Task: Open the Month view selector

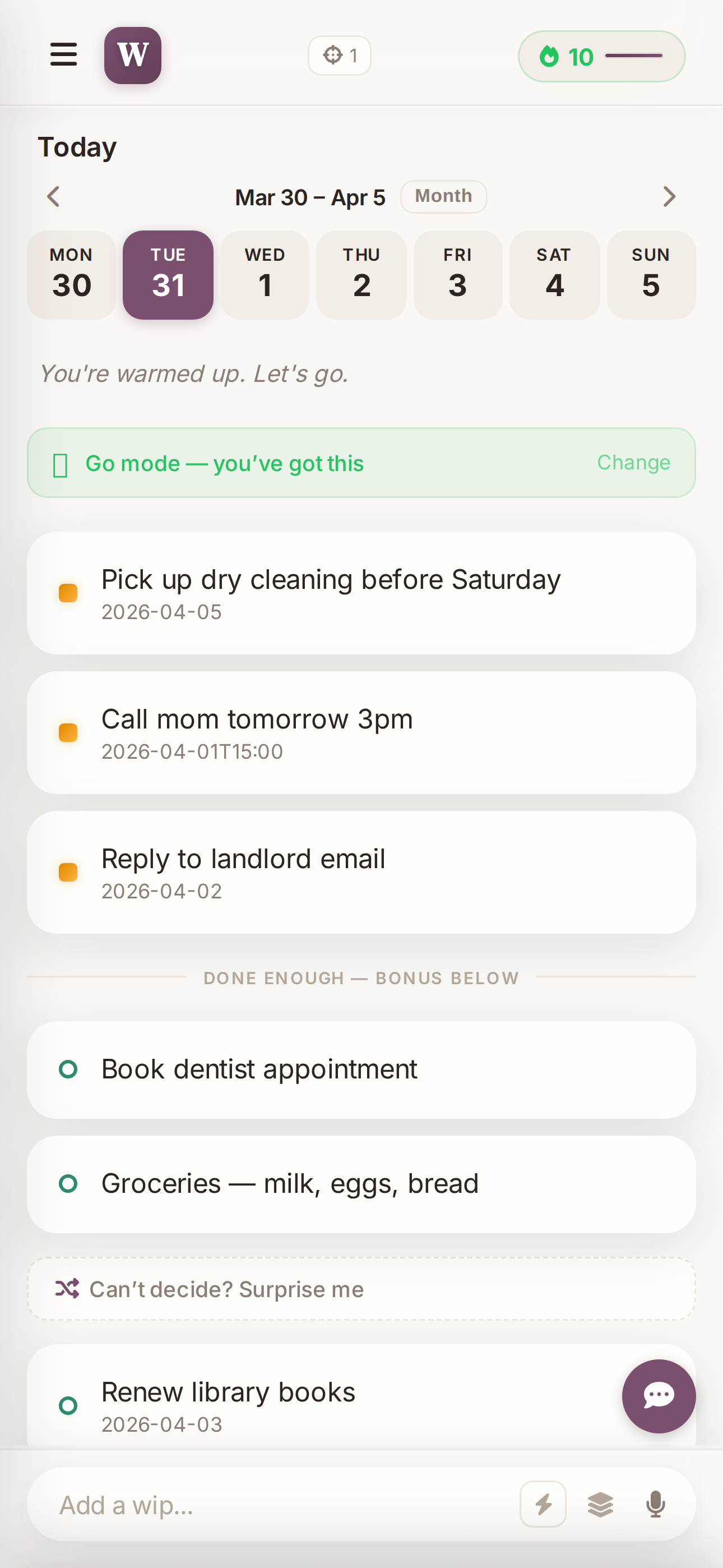Action: 443,196
